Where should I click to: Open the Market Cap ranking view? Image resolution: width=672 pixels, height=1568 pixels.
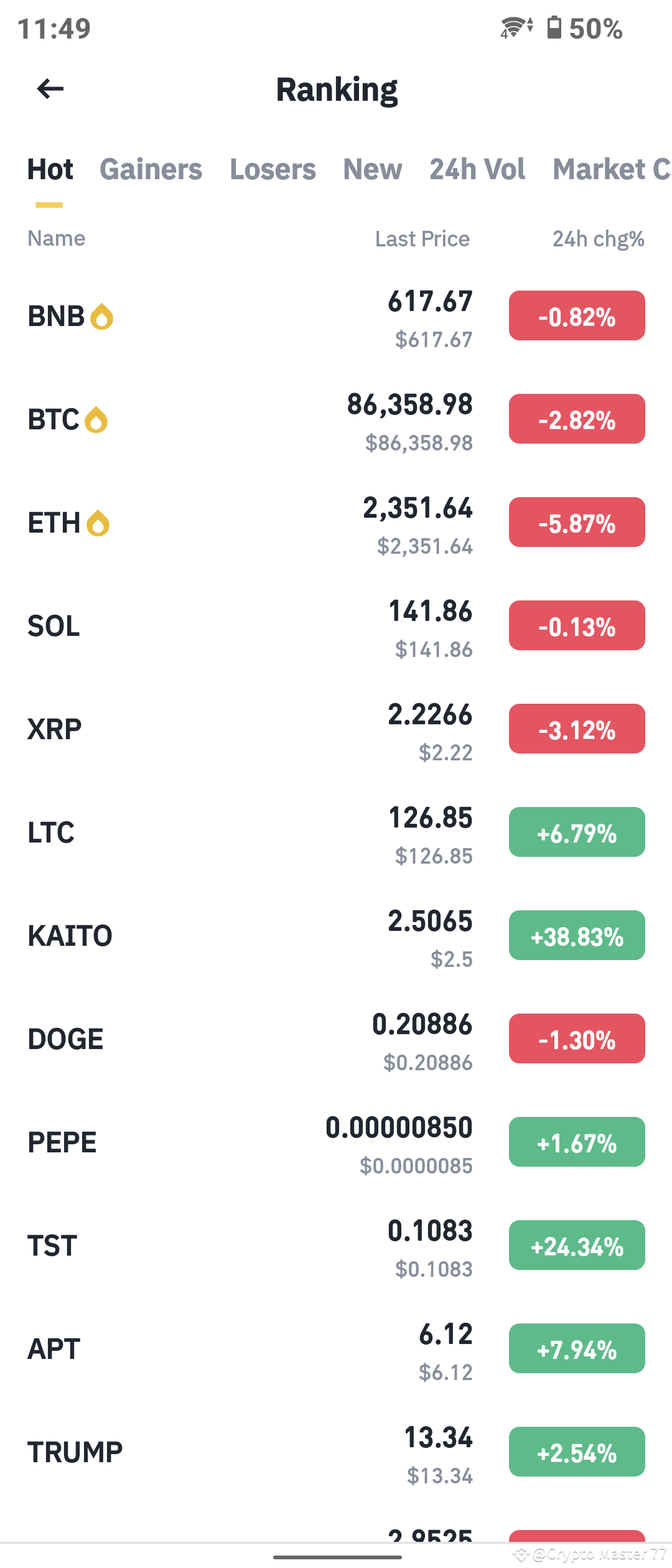pyautogui.click(x=609, y=169)
